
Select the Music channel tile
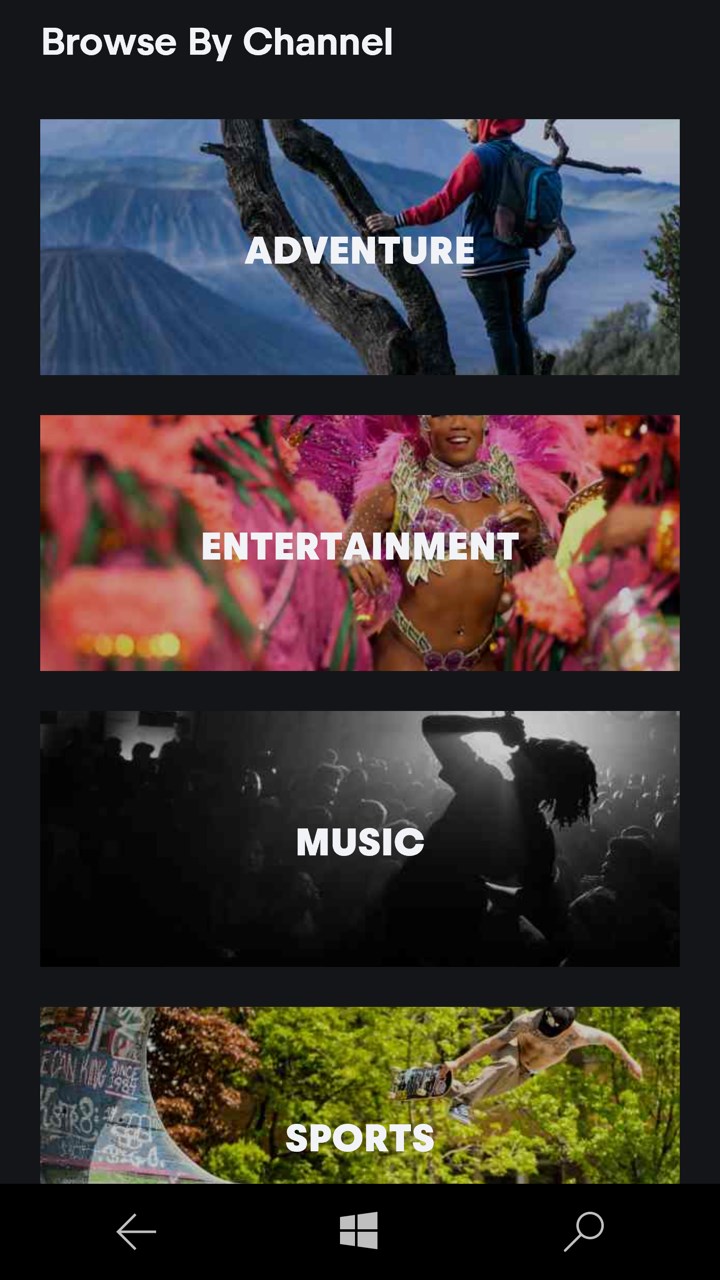point(360,839)
